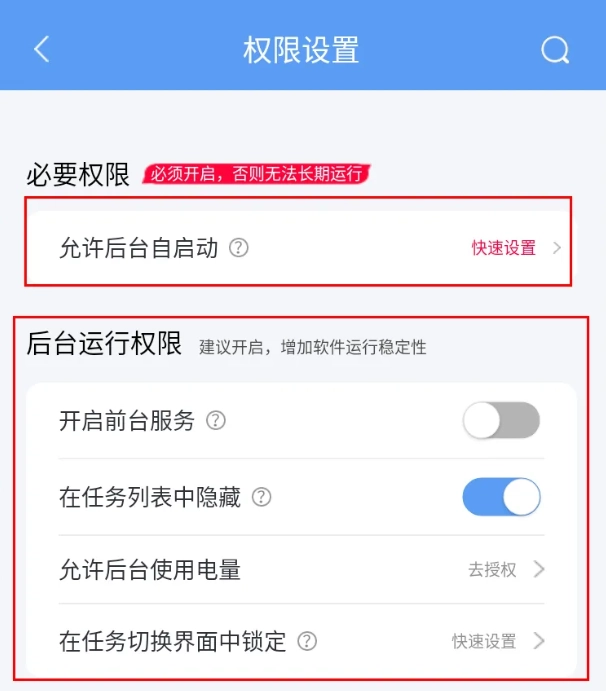Show help for 在任务列表中隐藏
606x691 pixels.
pos(261,497)
